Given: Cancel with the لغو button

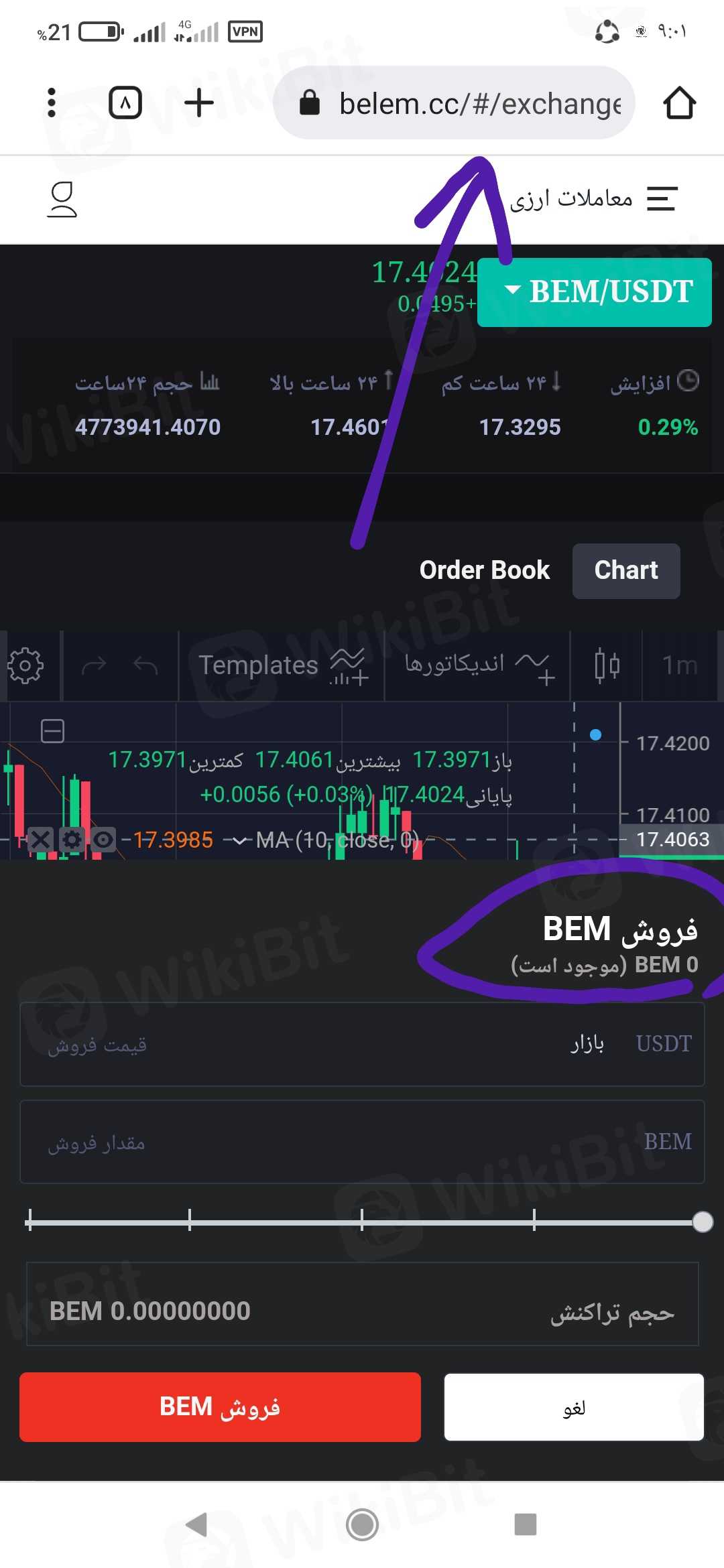Looking at the screenshot, I should pos(574,1407).
